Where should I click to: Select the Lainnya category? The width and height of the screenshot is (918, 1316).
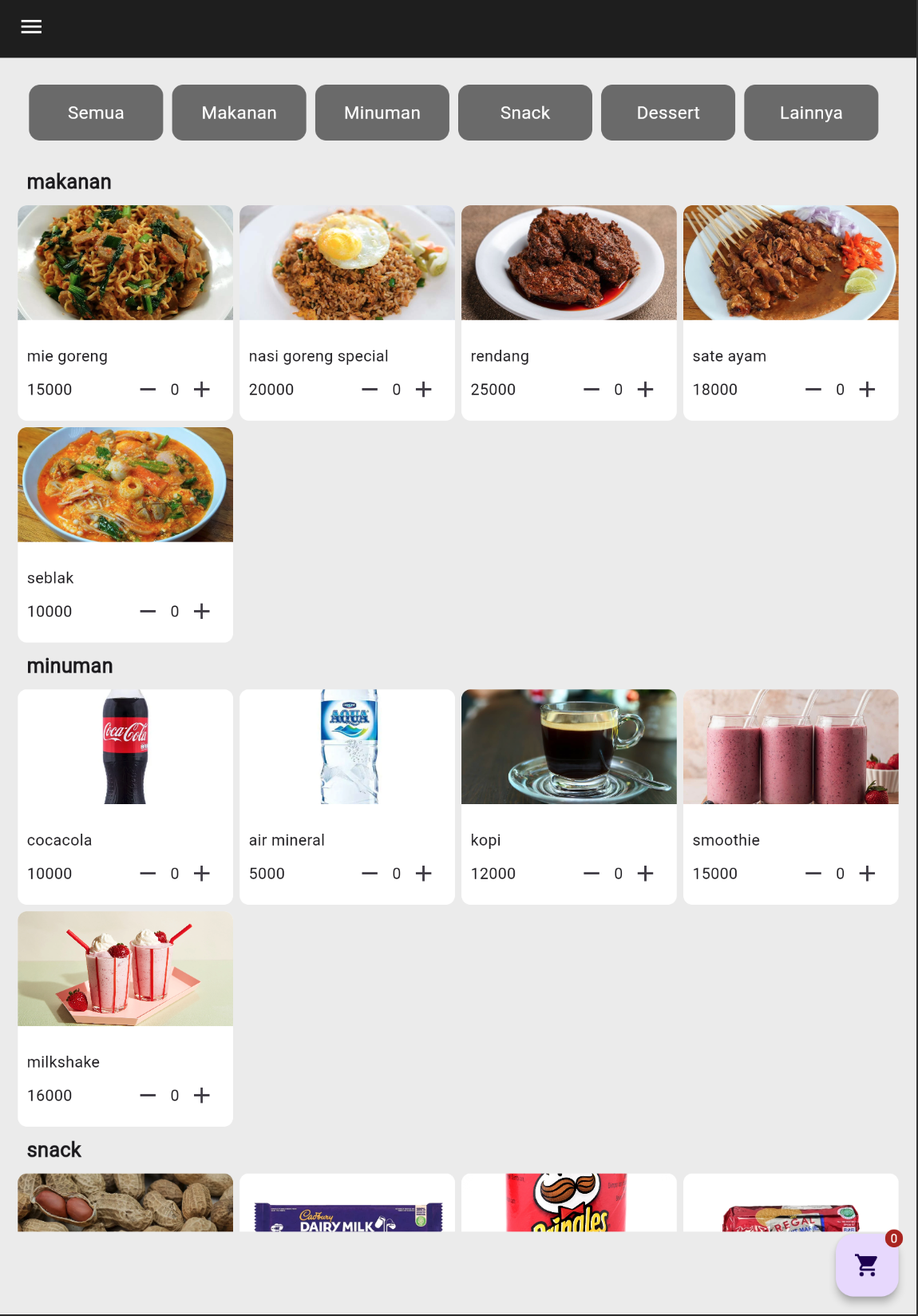click(x=811, y=113)
